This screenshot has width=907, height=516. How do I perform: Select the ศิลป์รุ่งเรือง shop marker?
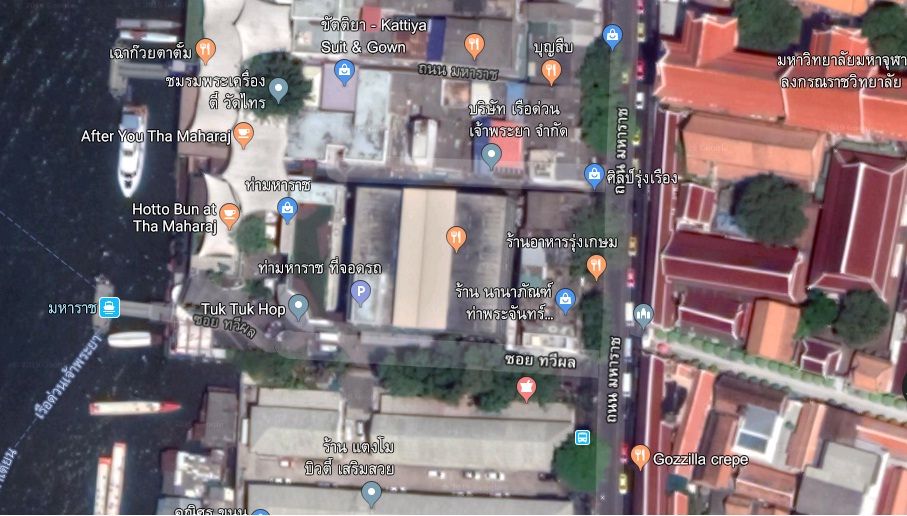(x=594, y=174)
